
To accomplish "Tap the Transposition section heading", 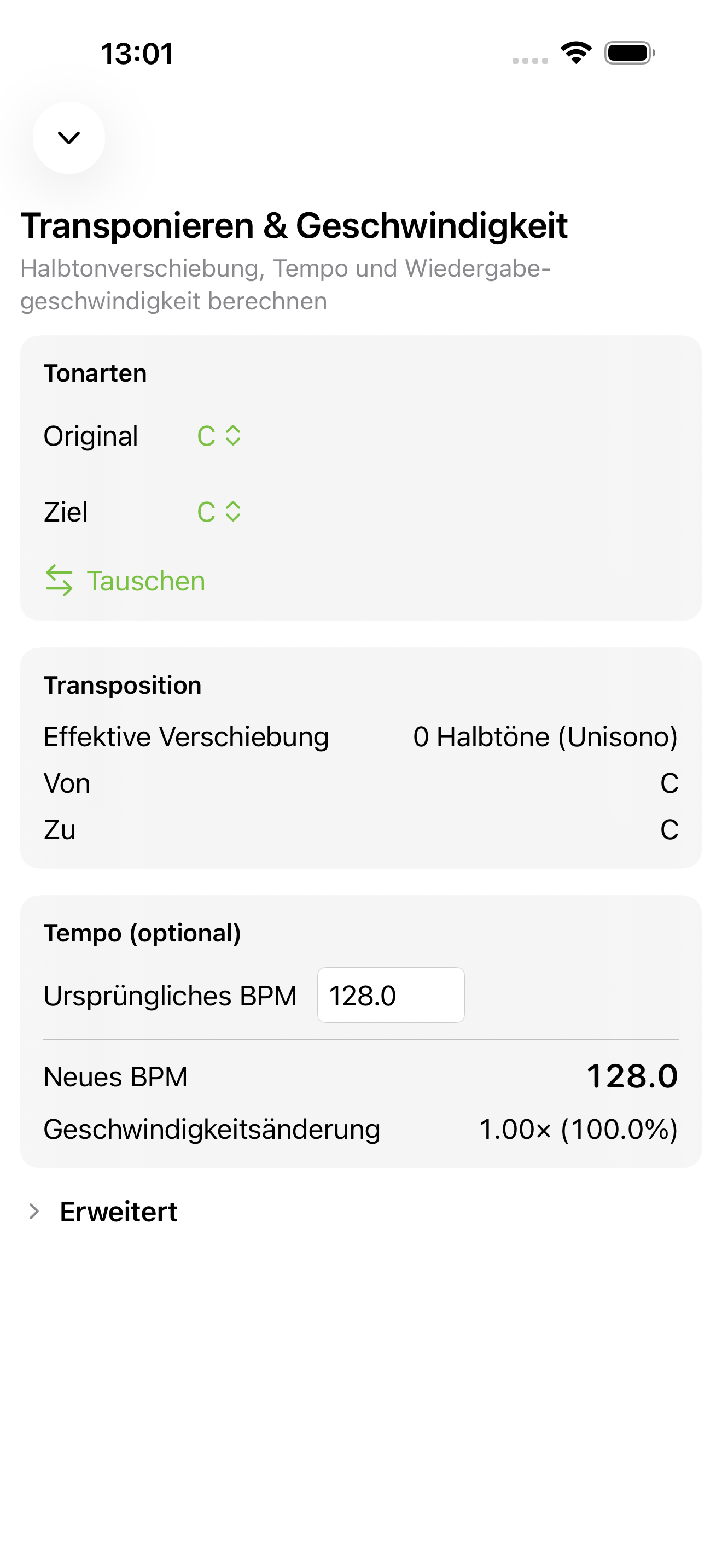I will tap(123, 685).
